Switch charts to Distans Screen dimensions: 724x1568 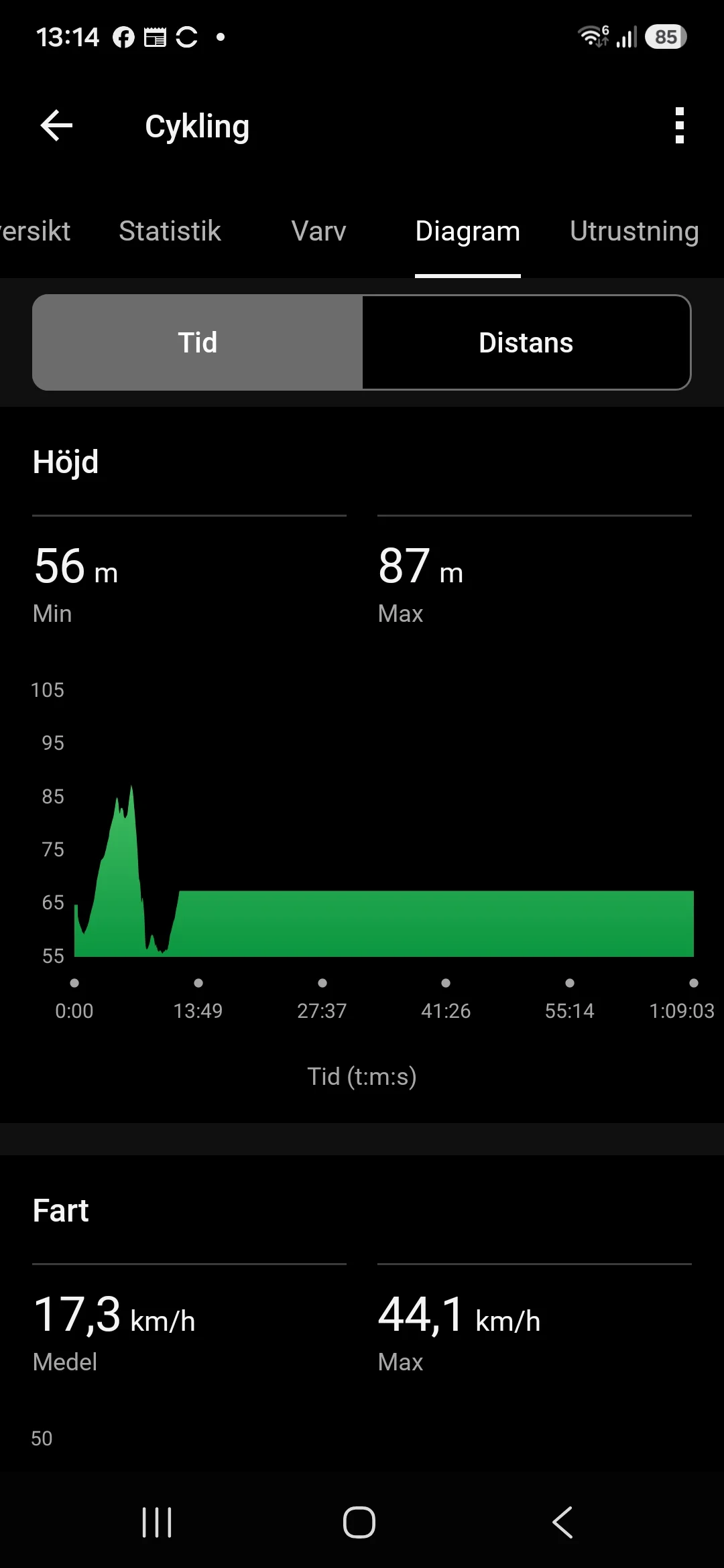[526, 342]
